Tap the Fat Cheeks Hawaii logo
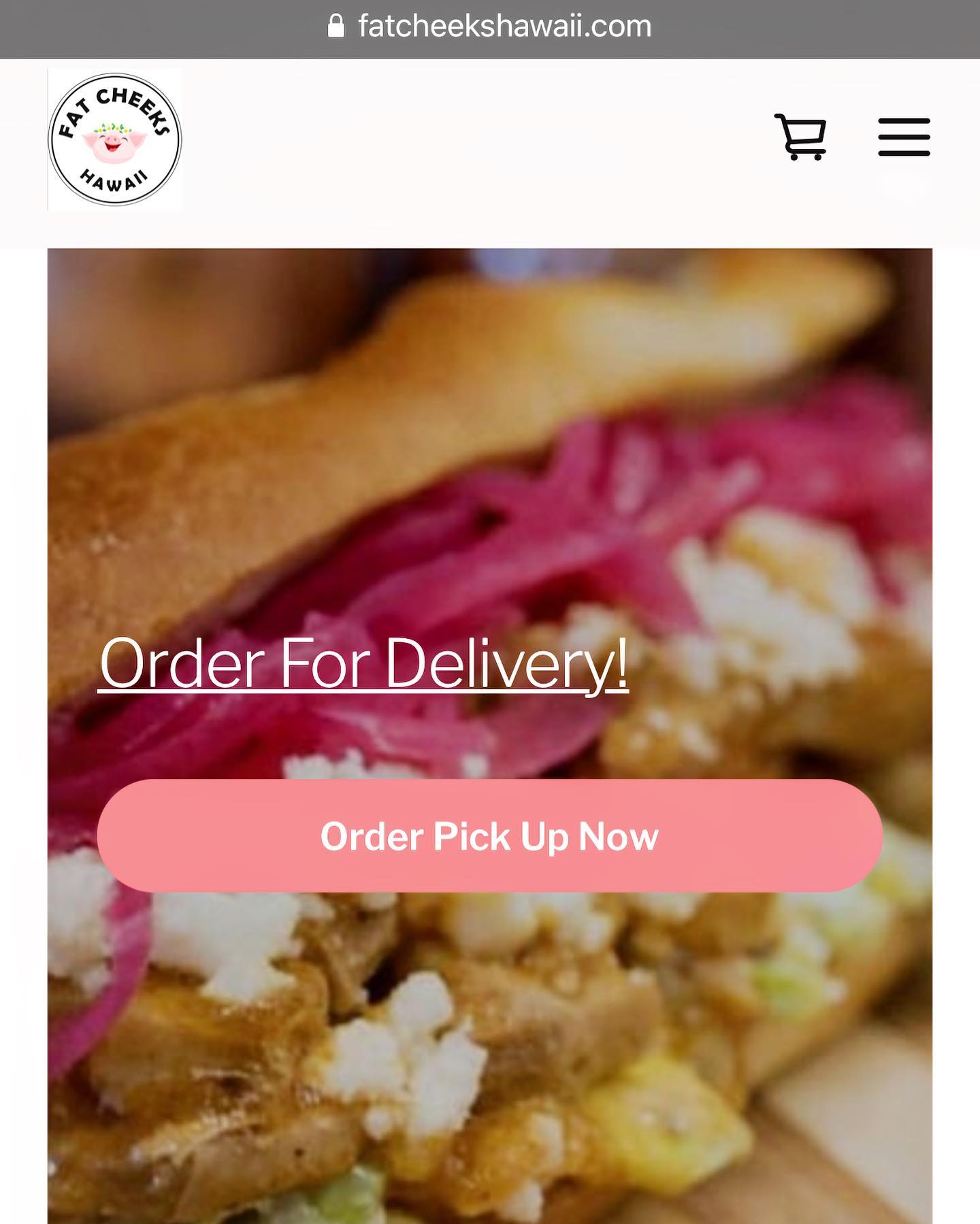This screenshot has height=1224, width=980. 114,139
